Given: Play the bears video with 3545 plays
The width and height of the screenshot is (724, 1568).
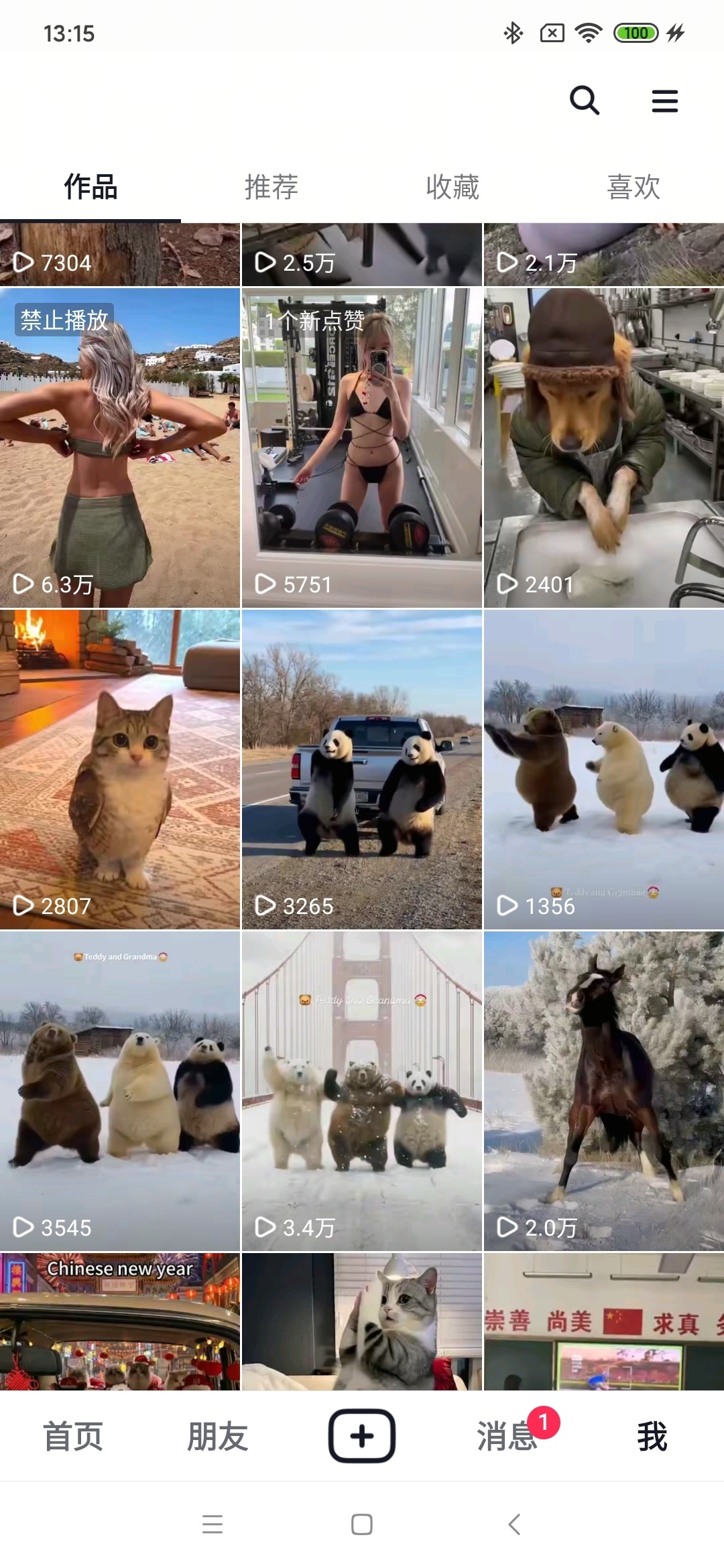Looking at the screenshot, I should point(120,1091).
